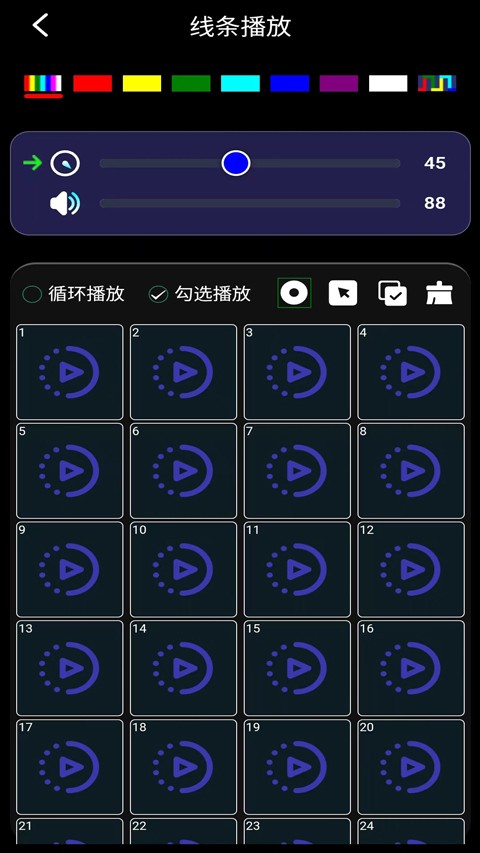480x853 pixels.
Task: Tap the select-all checkmark icon
Action: [x=392, y=293]
